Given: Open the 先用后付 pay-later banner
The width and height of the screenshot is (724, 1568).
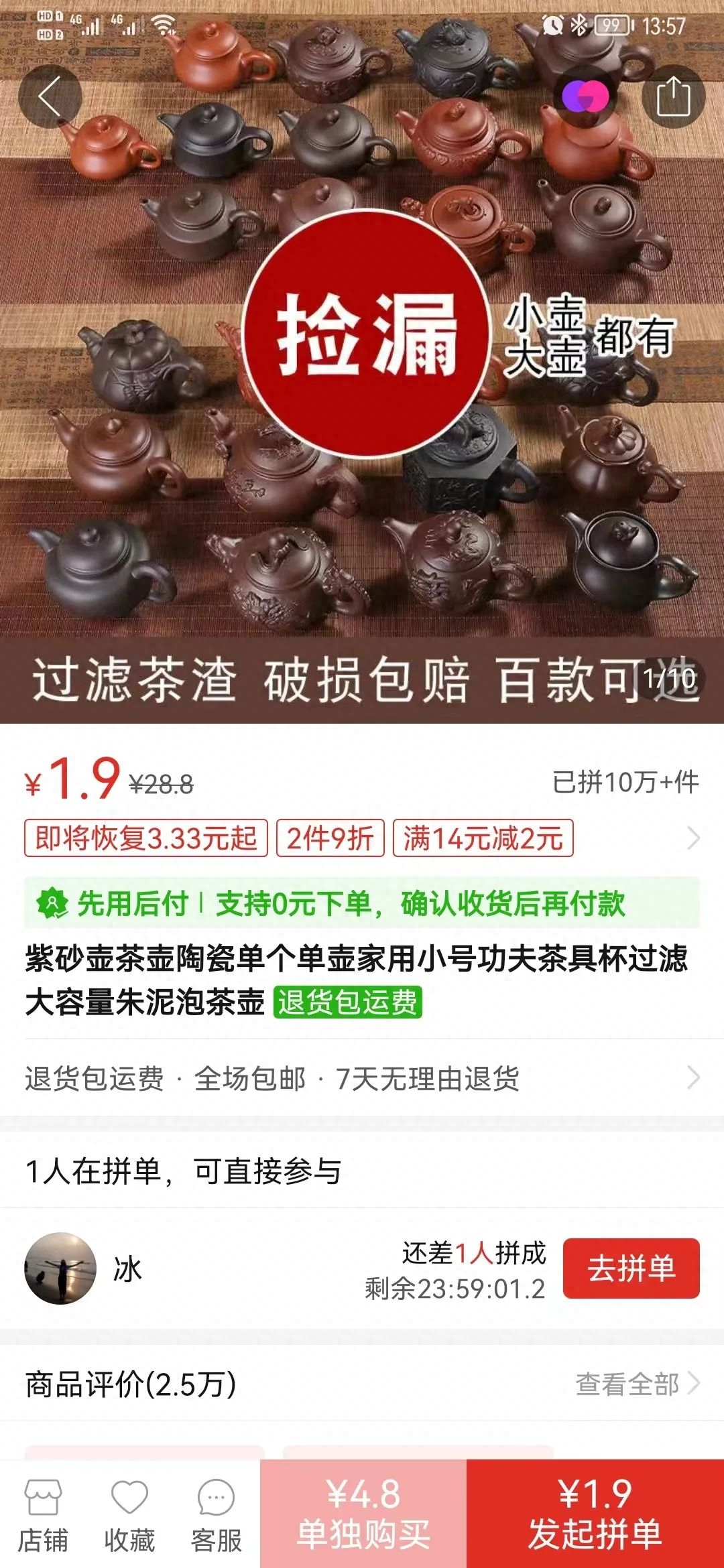Looking at the screenshot, I should 362,903.
